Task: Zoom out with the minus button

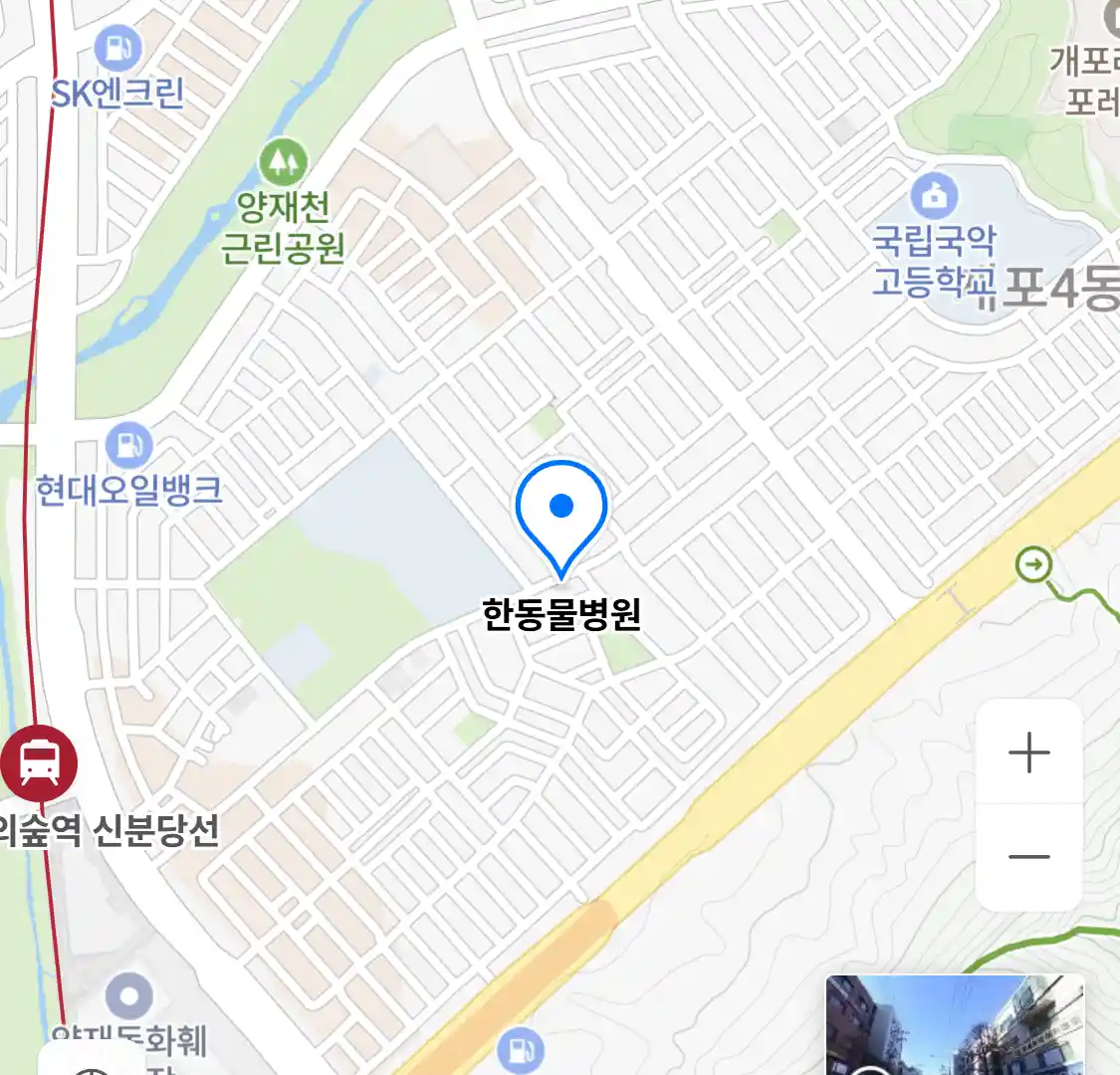Action: pyautogui.click(x=1028, y=856)
